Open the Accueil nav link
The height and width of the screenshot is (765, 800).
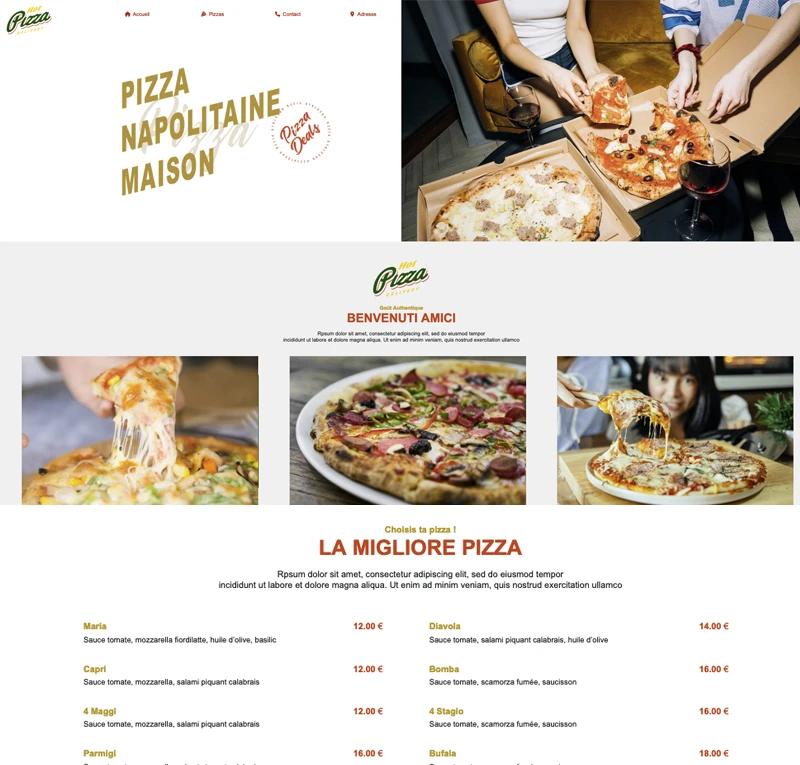click(x=138, y=14)
